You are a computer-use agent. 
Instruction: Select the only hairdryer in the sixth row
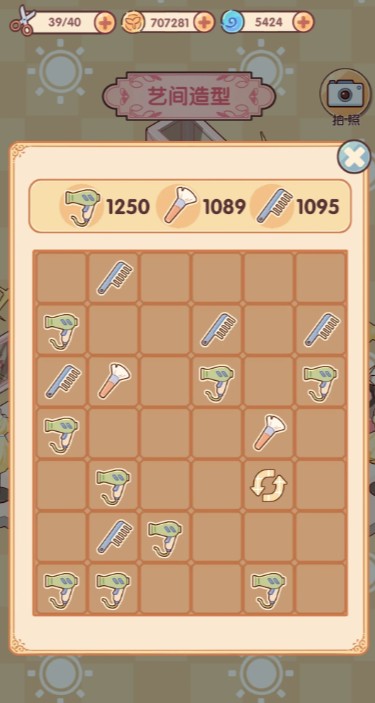[165, 538]
